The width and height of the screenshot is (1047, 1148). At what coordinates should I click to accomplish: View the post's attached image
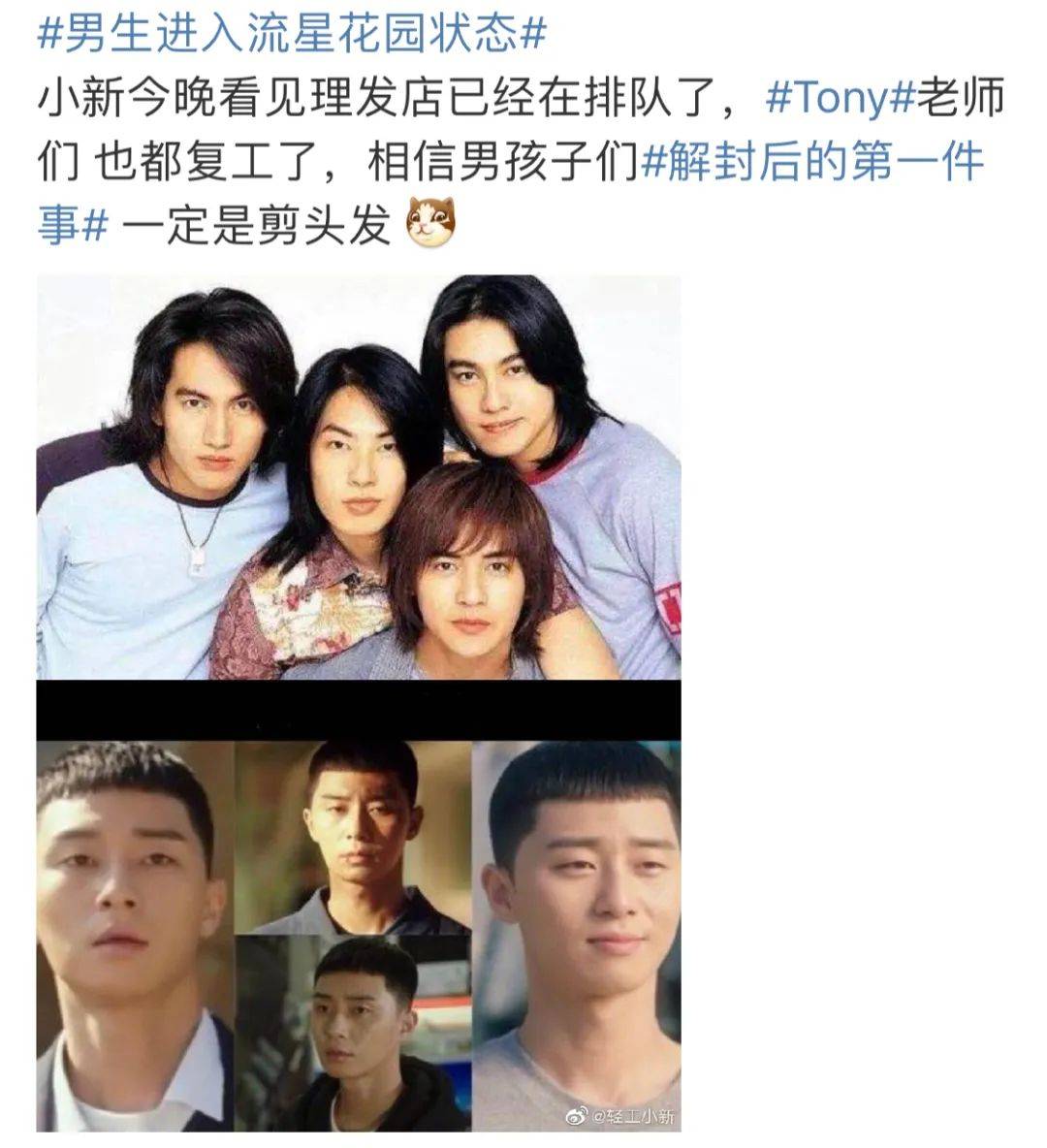click(359, 702)
